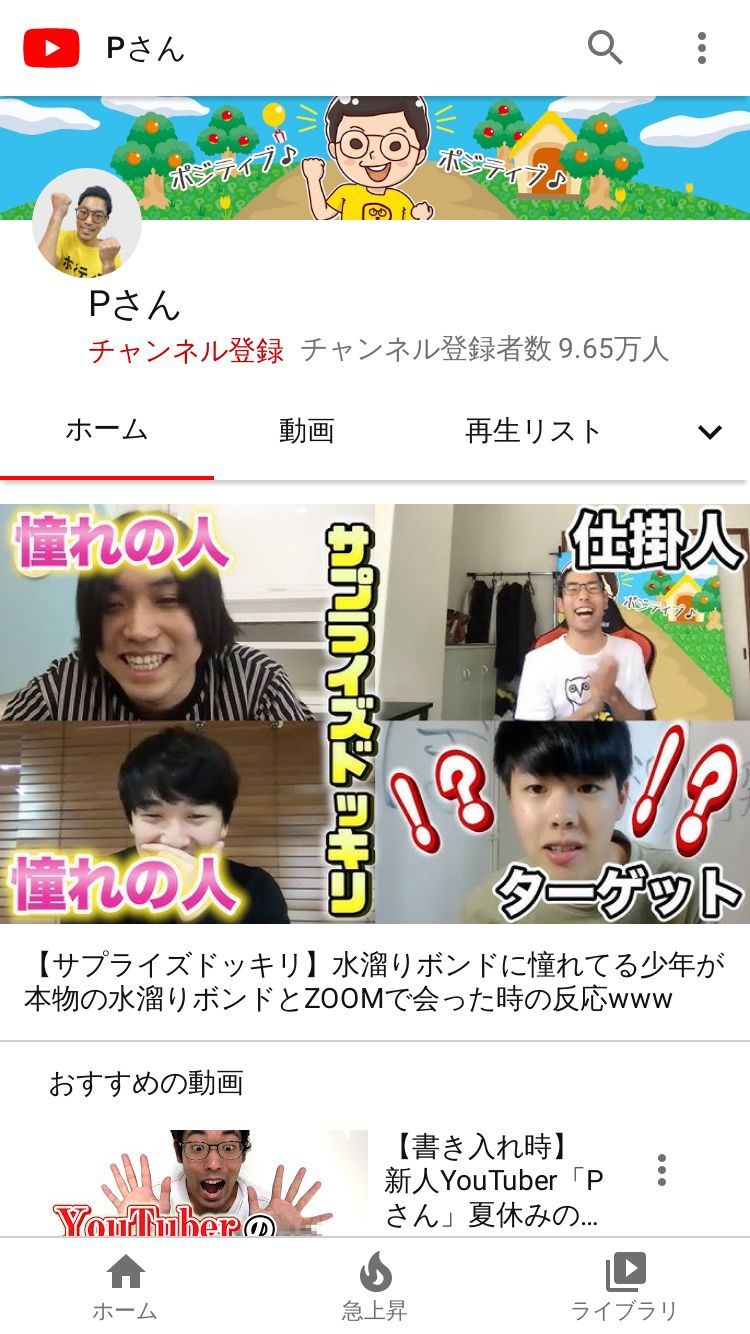Tap the YouTube logo button
Screen dimensions: 750x1334
[51, 48]
